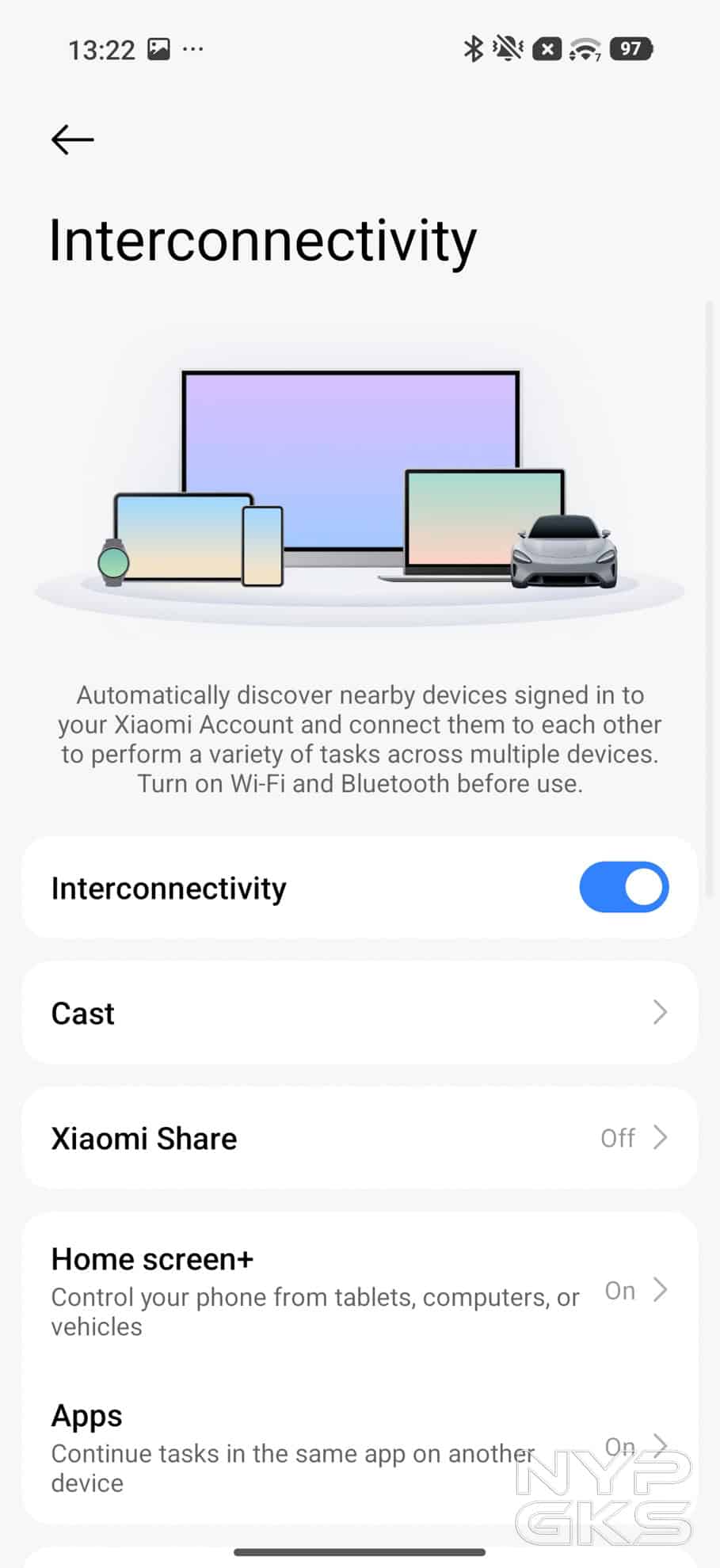Expand the Home screen+ chevron
The height and width of the screenshot is (1568, 720).
coord(661,1291)
